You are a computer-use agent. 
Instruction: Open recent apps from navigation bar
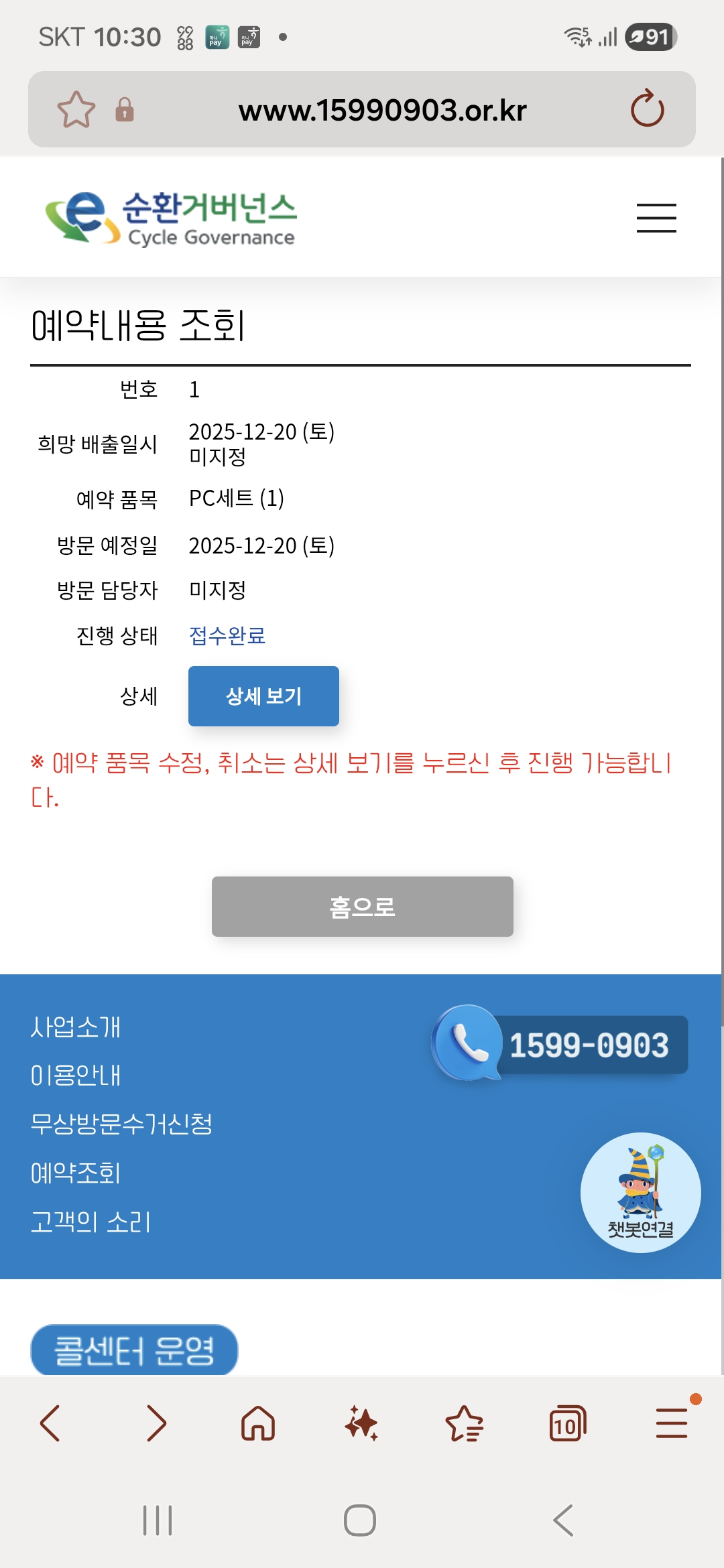(x=158, y=1520)
